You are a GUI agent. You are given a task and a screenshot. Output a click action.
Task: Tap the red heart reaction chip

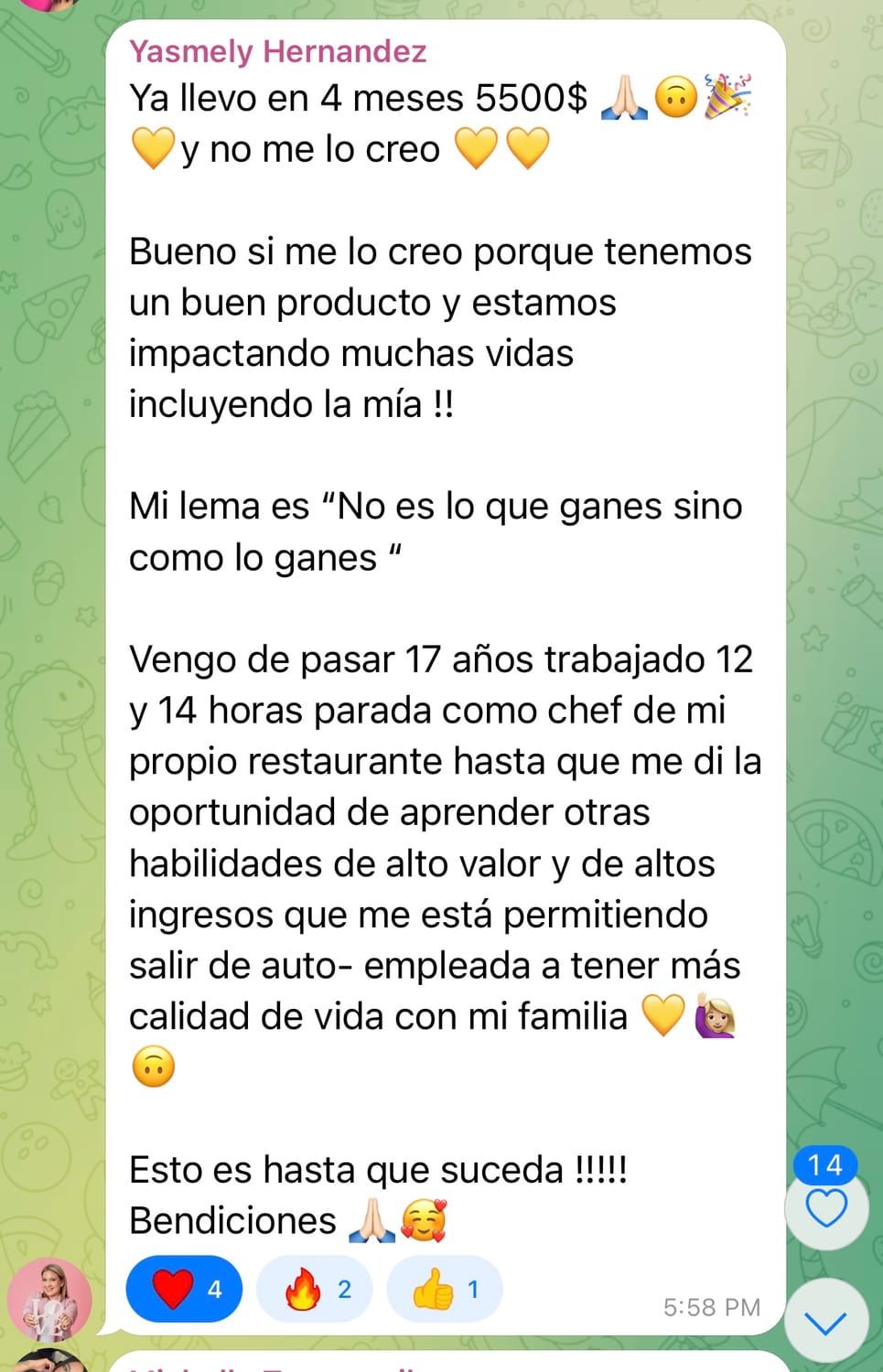184,1289
